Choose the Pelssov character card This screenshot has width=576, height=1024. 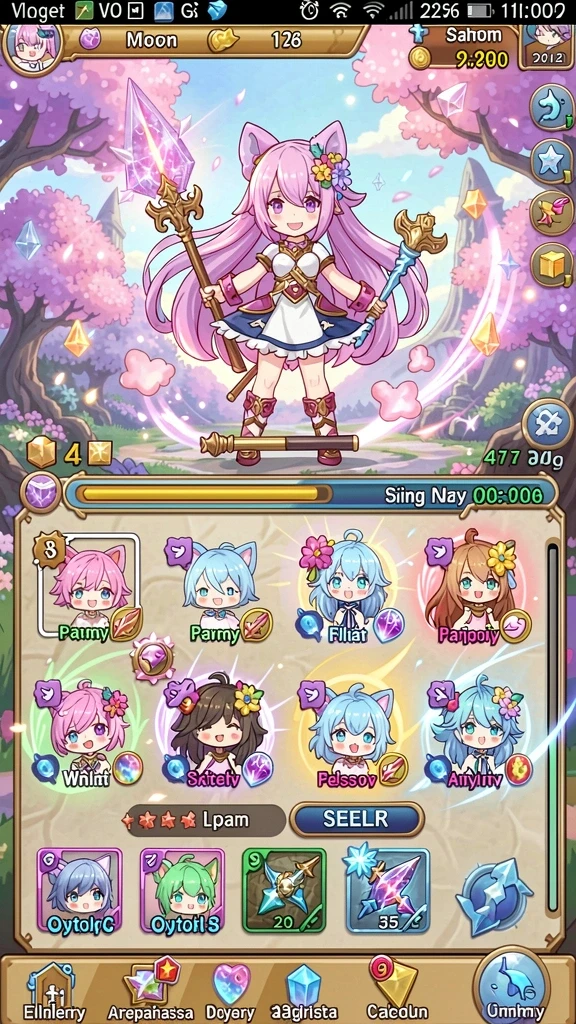coord(351,731)
